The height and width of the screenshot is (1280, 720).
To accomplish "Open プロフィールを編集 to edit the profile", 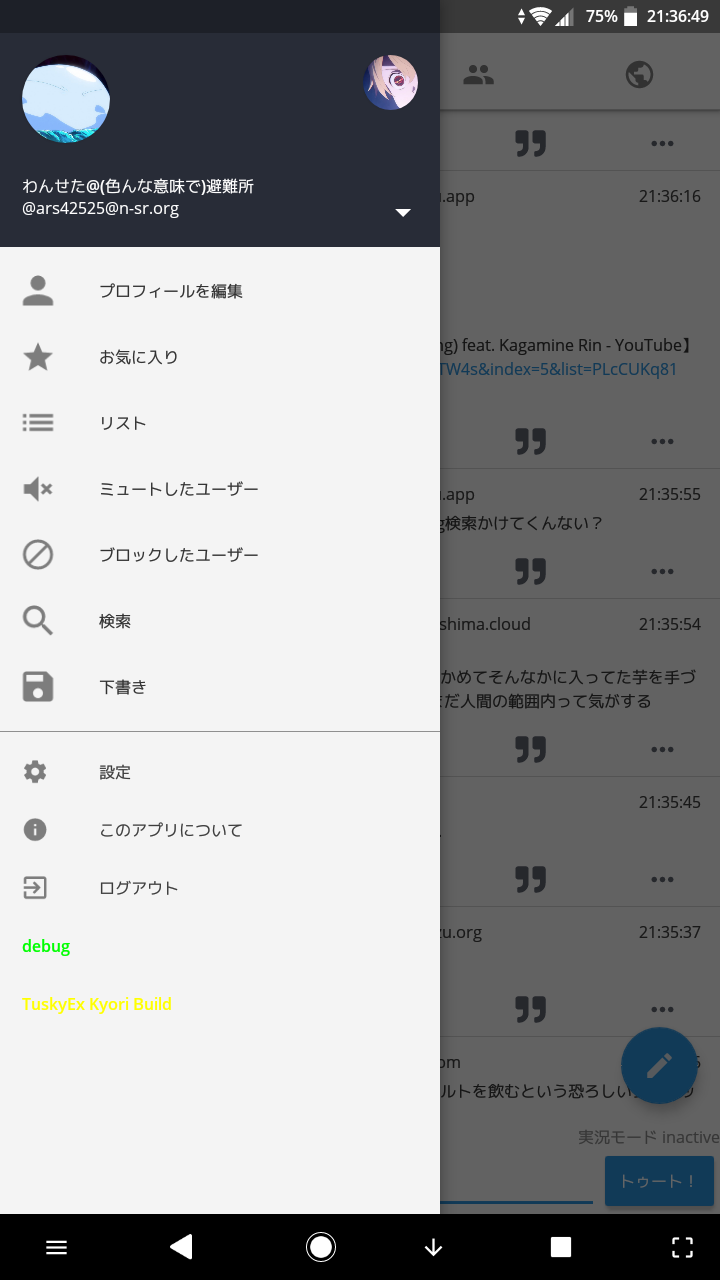I will (x=170, y=291).
